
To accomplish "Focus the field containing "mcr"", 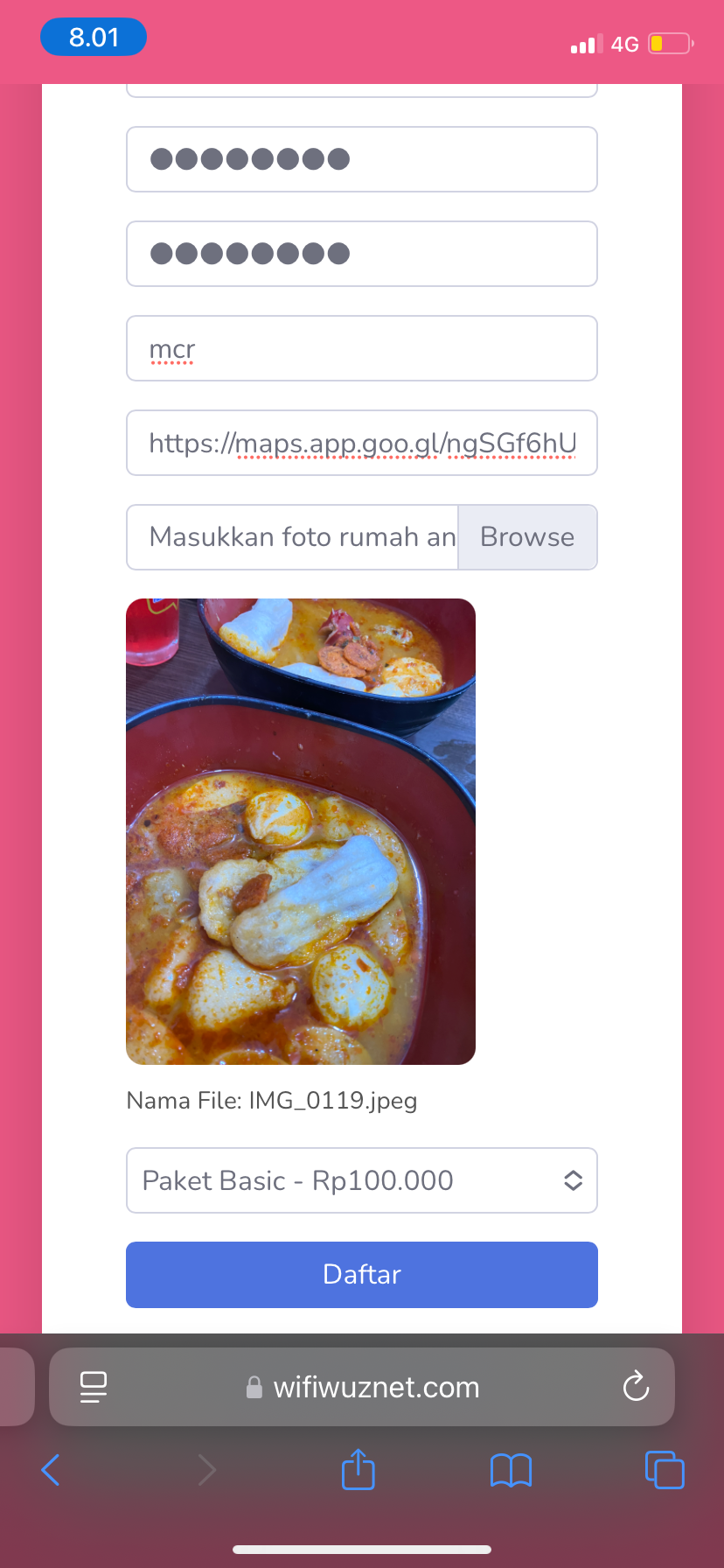I will pyautogui.click(x=361, y=348).
